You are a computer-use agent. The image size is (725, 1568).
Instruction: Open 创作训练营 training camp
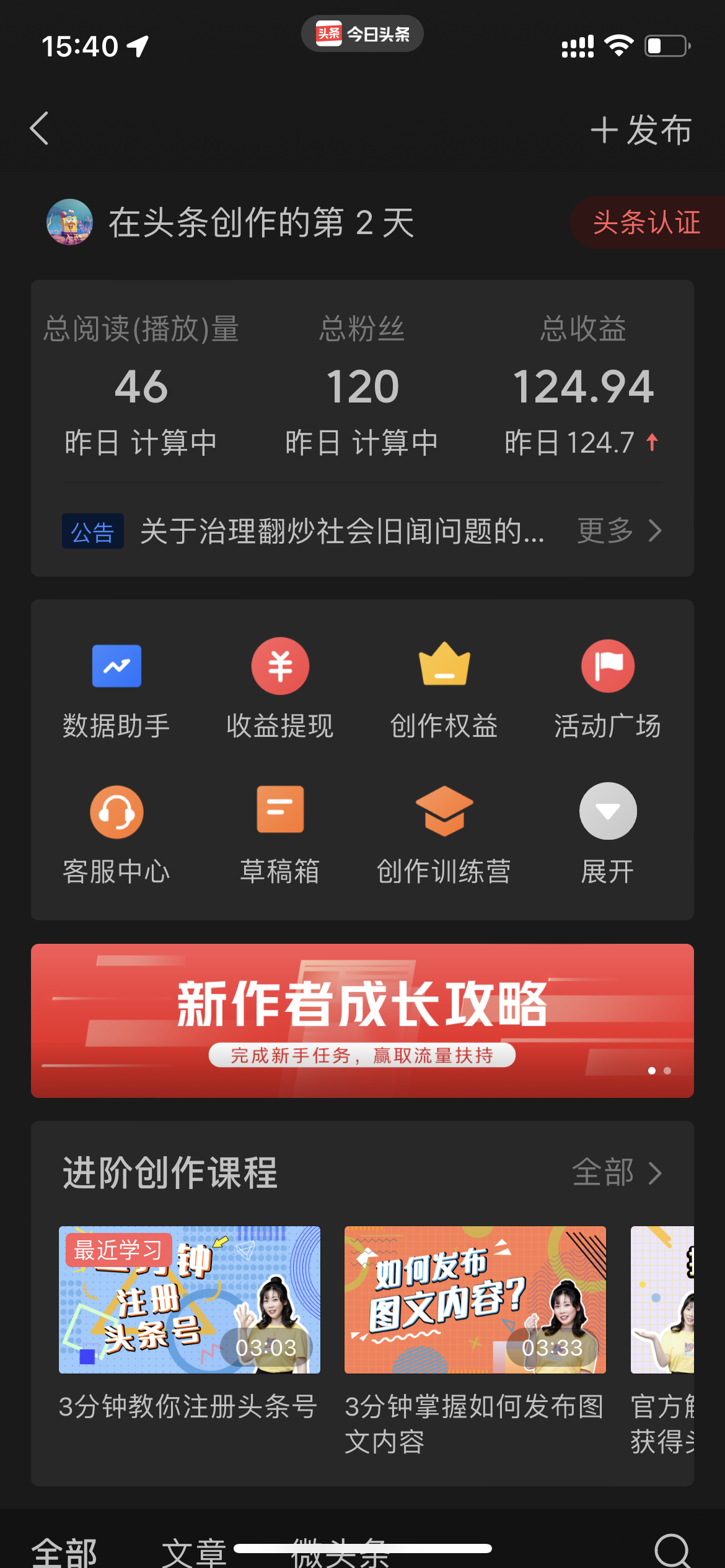pyautogui.click(x=444, y=835)
